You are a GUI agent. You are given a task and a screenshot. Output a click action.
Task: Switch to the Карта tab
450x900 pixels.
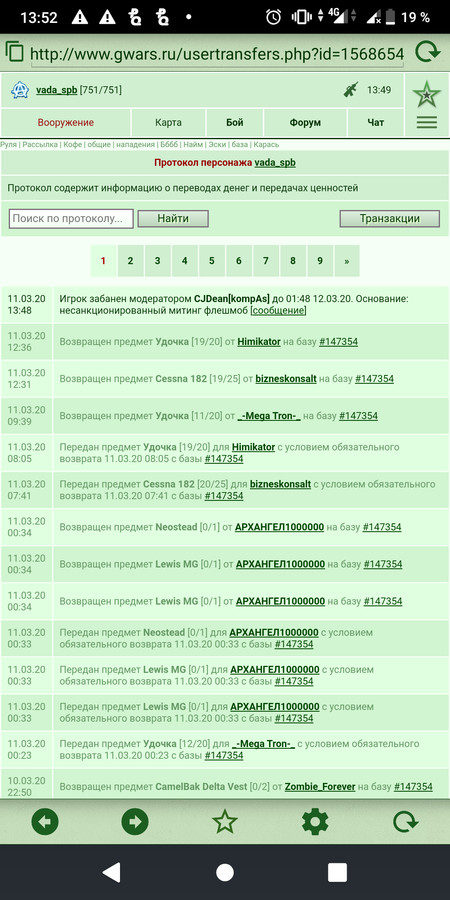pos(168,122)
